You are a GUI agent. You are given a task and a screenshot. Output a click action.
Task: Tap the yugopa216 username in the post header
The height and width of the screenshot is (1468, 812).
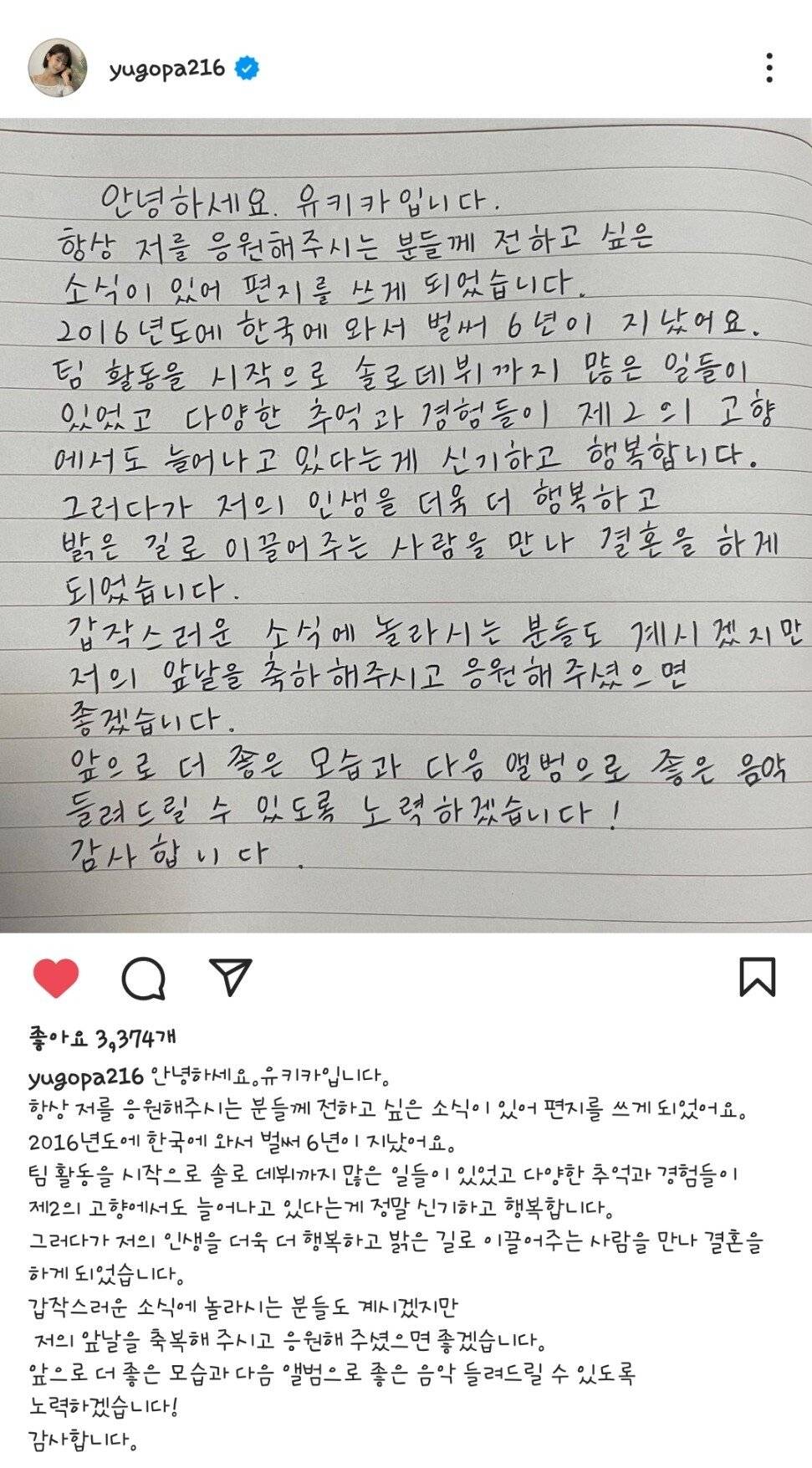(167, 69)
